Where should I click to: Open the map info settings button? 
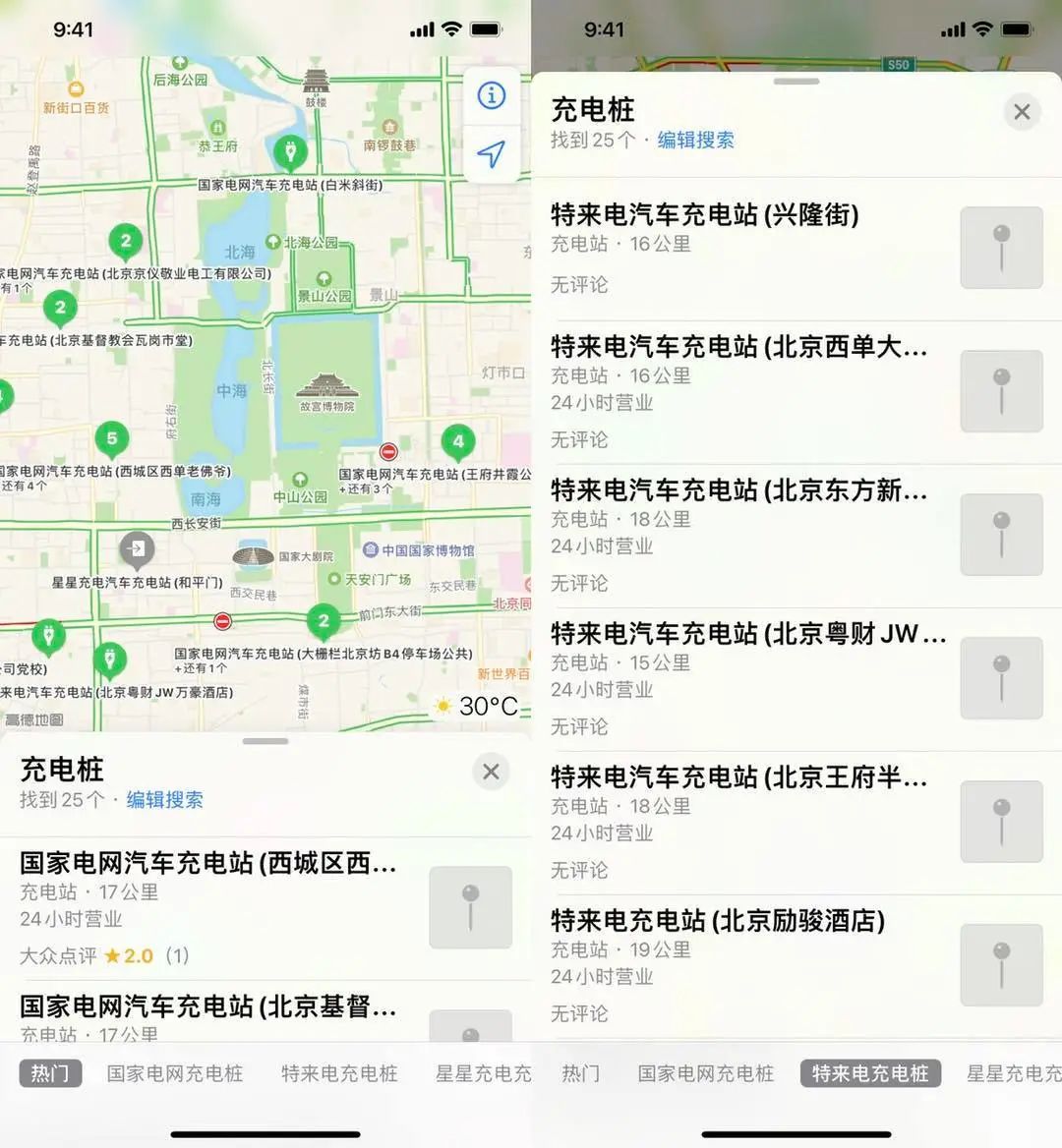point(491,95)
